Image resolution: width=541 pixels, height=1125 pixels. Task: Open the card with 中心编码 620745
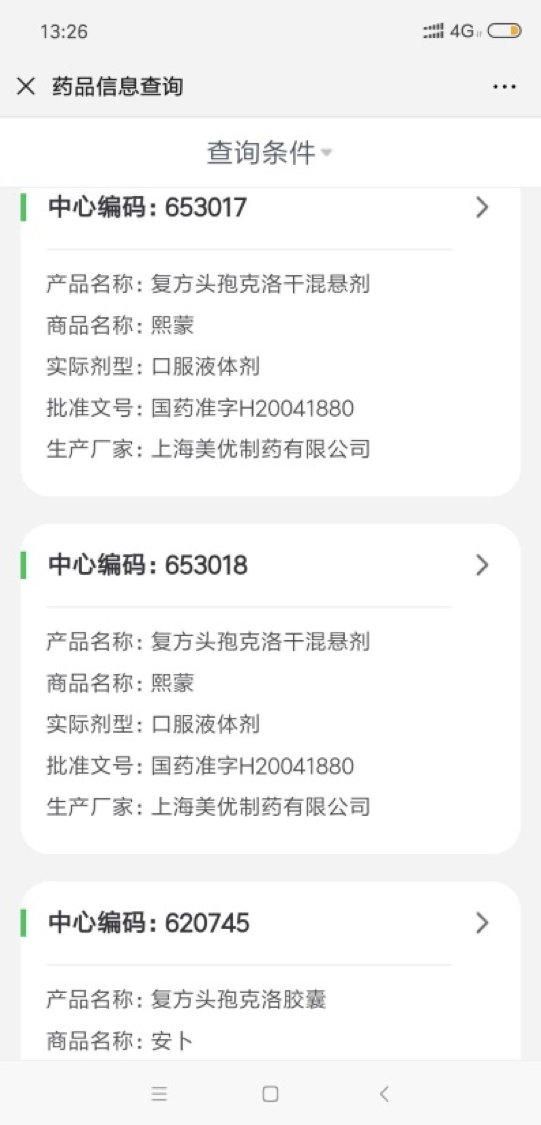pos(270,971)
